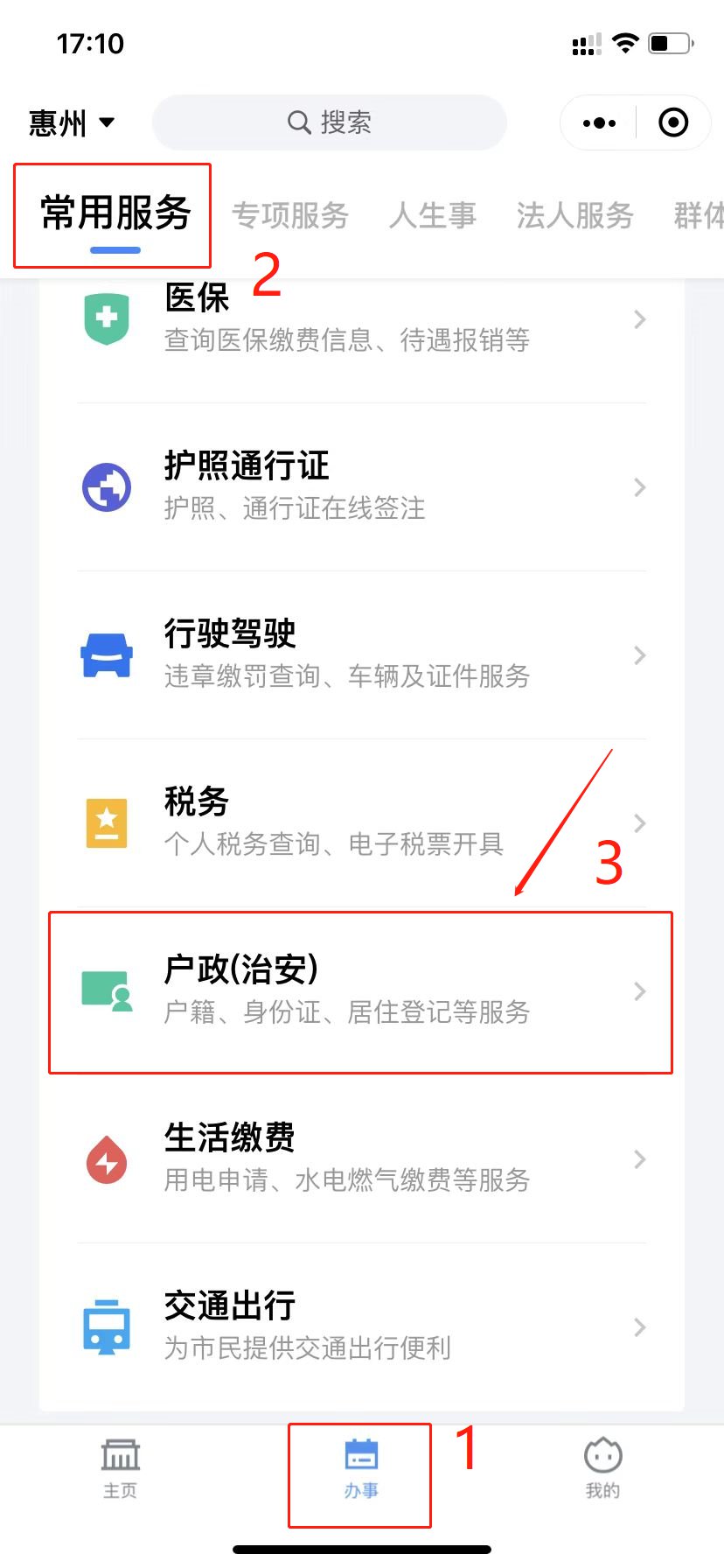
Task: Close the mini program with the circle icon
Action: point(672,123)
